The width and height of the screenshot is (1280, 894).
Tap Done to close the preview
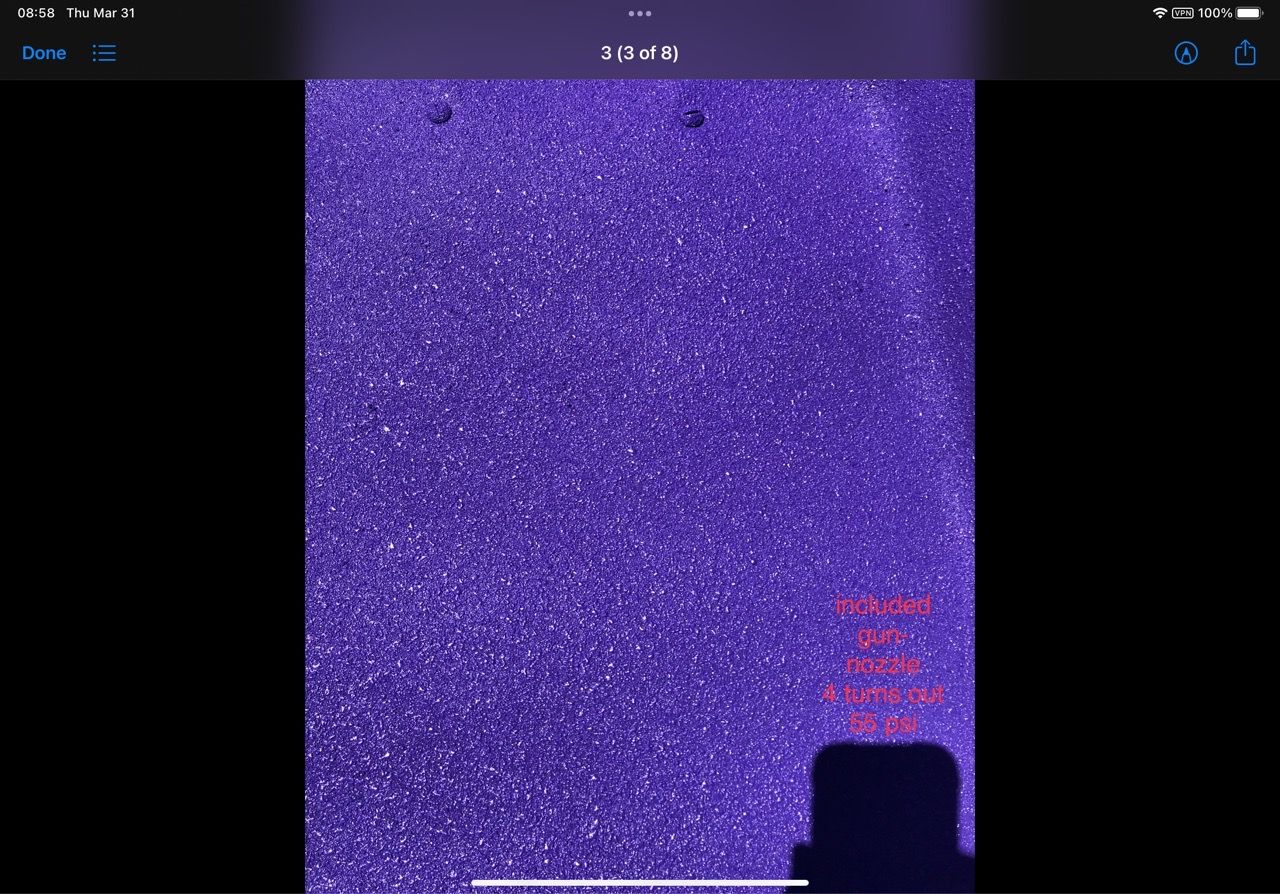[44, 53]
